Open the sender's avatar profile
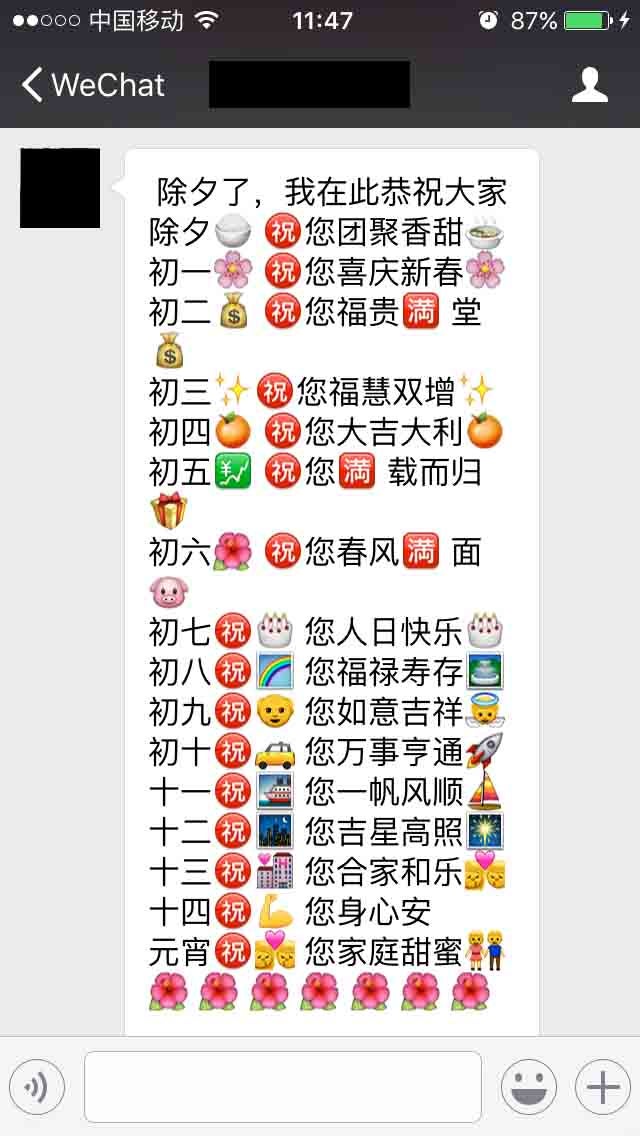 click(x=60, y=188)
